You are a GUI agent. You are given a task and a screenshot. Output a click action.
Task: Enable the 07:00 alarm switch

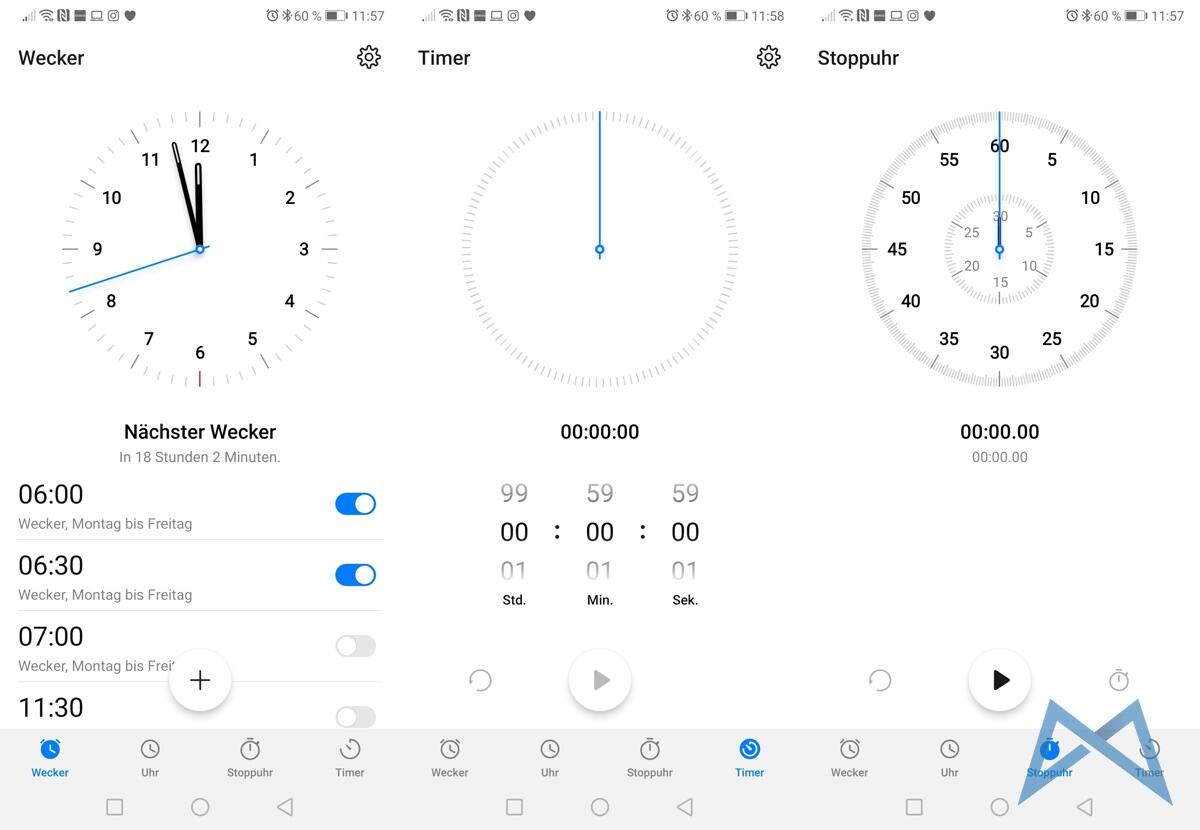[355, 646]
